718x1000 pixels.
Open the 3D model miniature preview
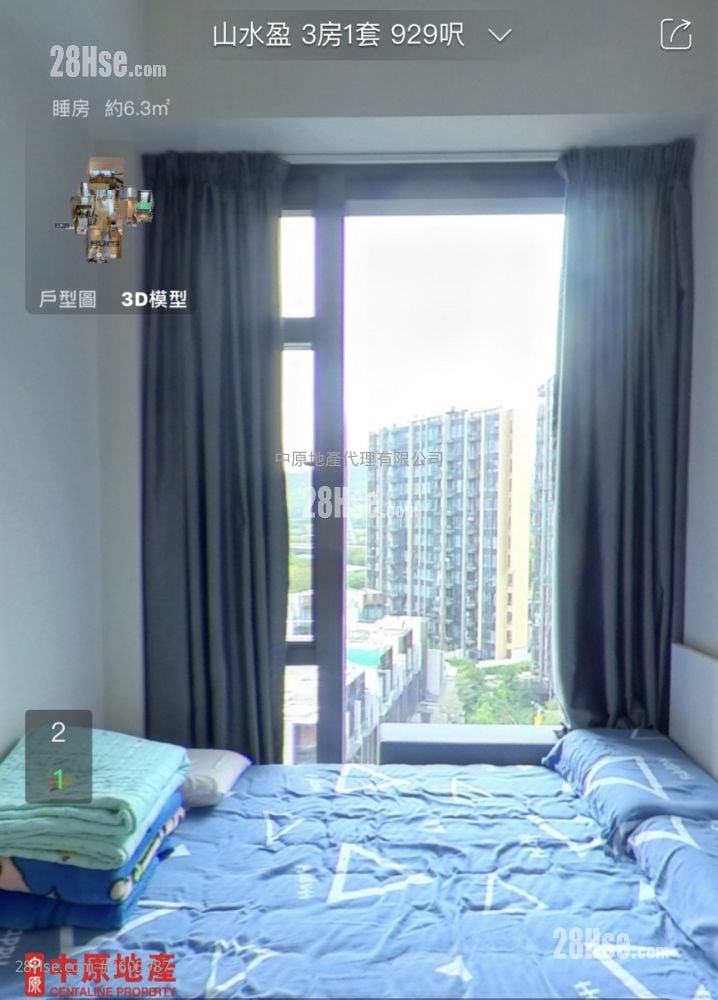[x=110, y=210]
